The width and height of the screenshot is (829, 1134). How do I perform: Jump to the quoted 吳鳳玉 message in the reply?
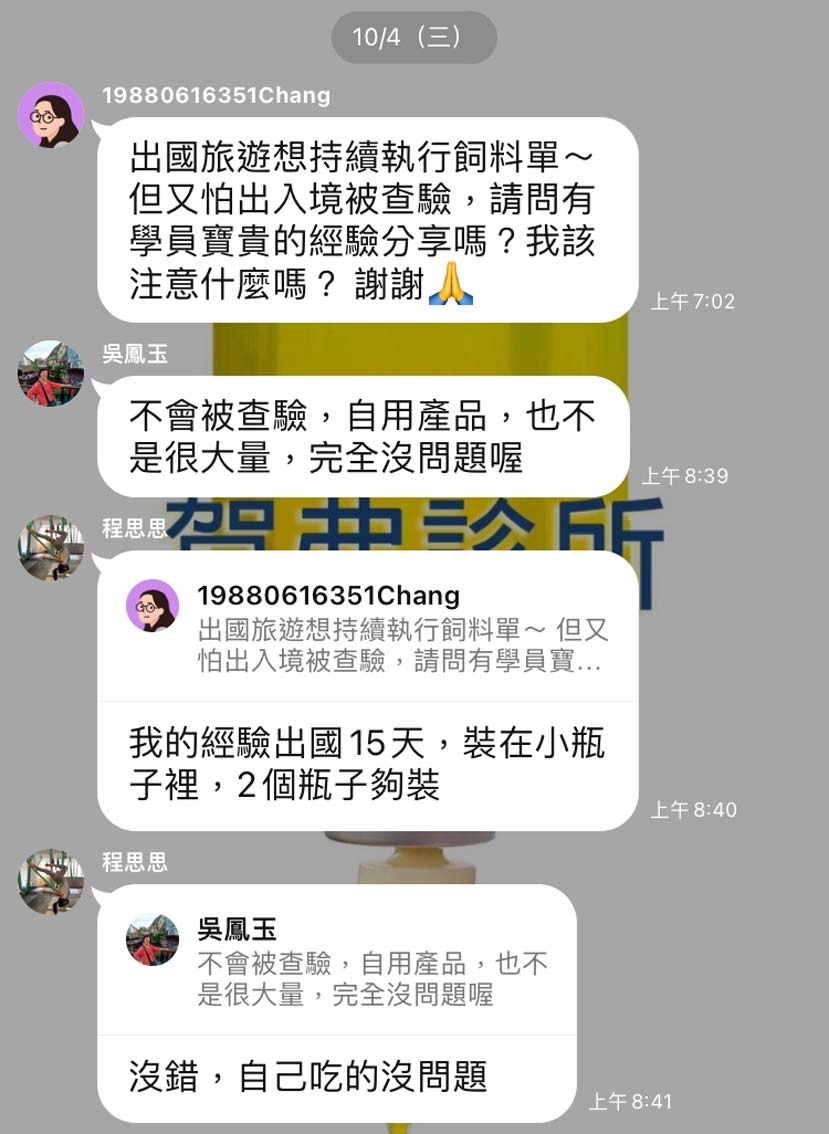tap(338, 962)
